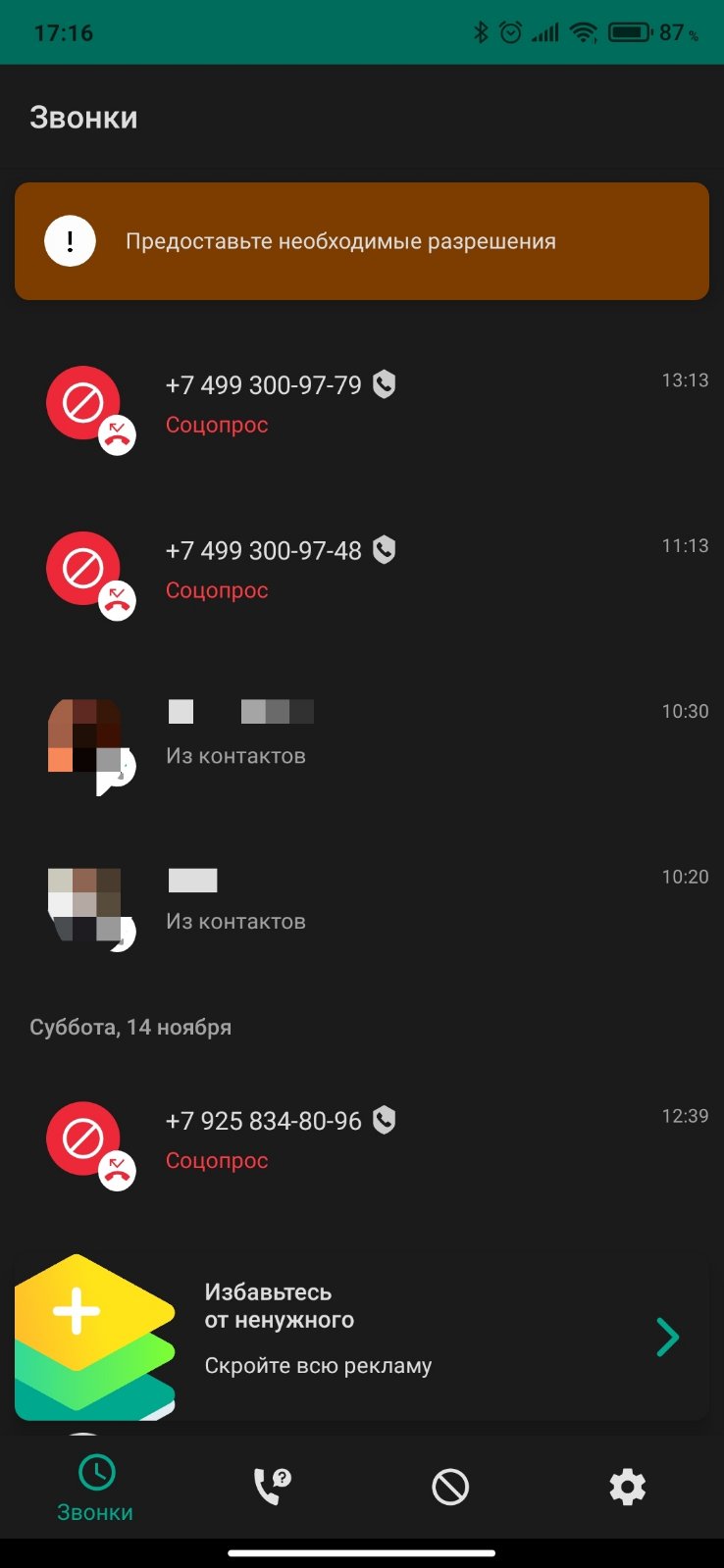
Task: Open the contact call at 10:20
Action: click(x=361, y=903)
